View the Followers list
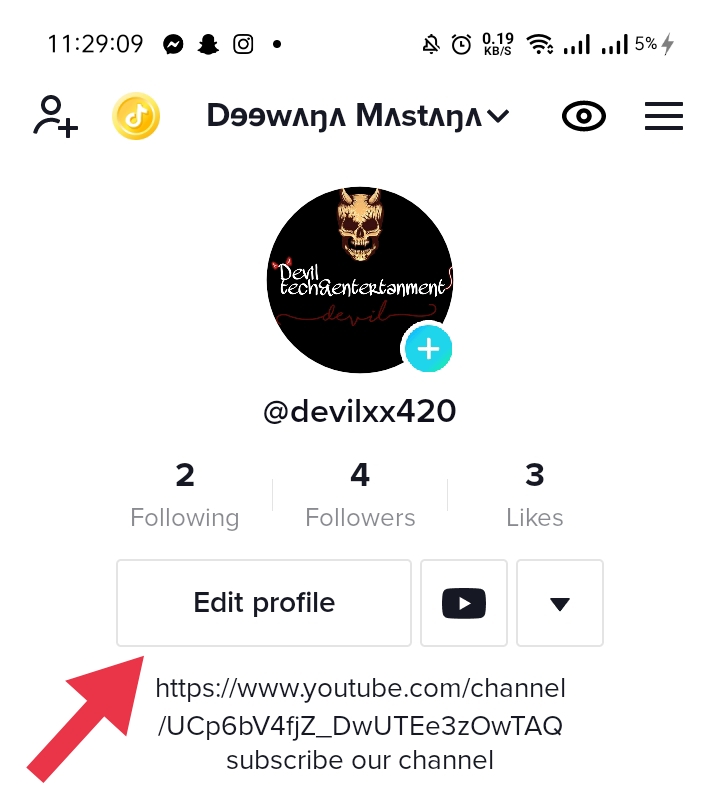The width and height of the screenshot is (720, 805). click(x=360, y=495)
